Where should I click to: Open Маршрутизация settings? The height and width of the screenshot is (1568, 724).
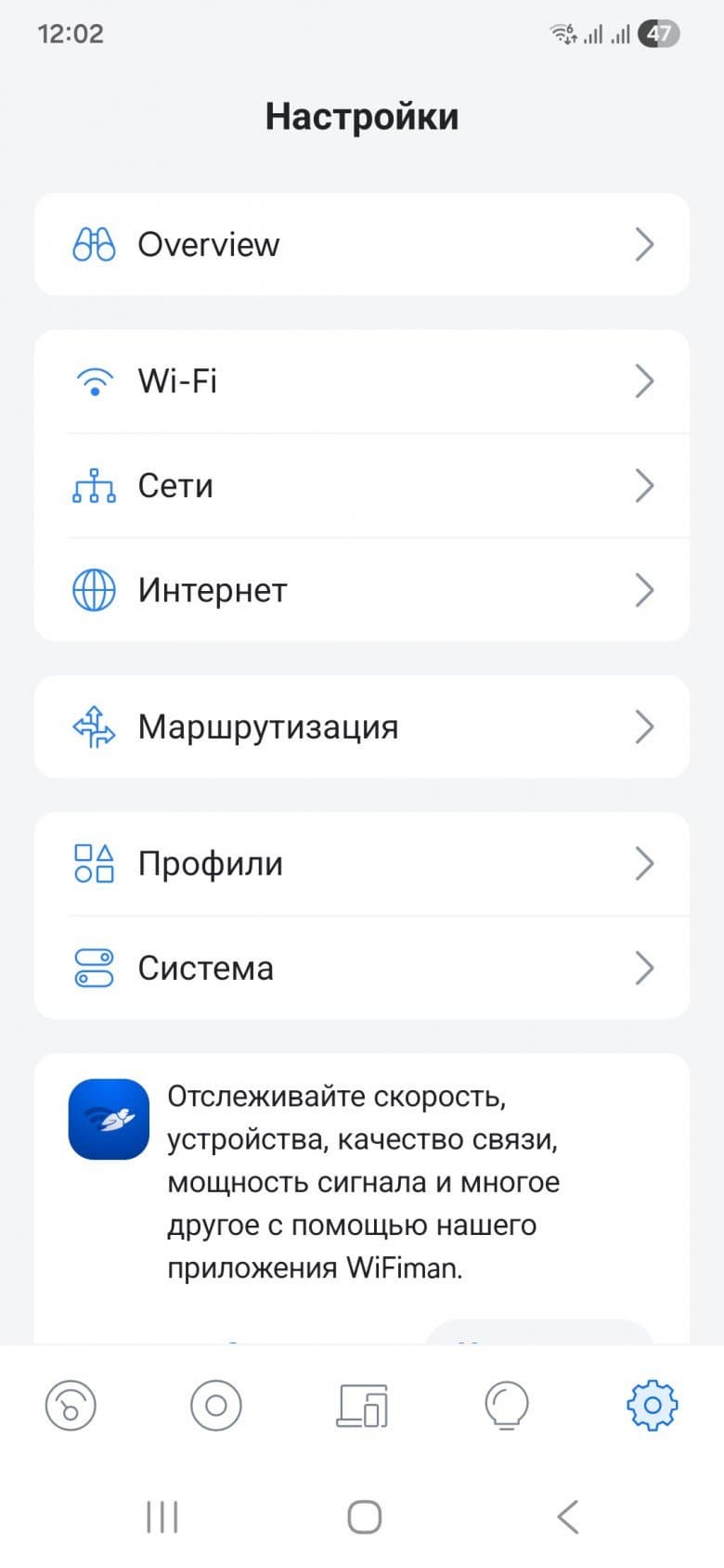(362, 727)
